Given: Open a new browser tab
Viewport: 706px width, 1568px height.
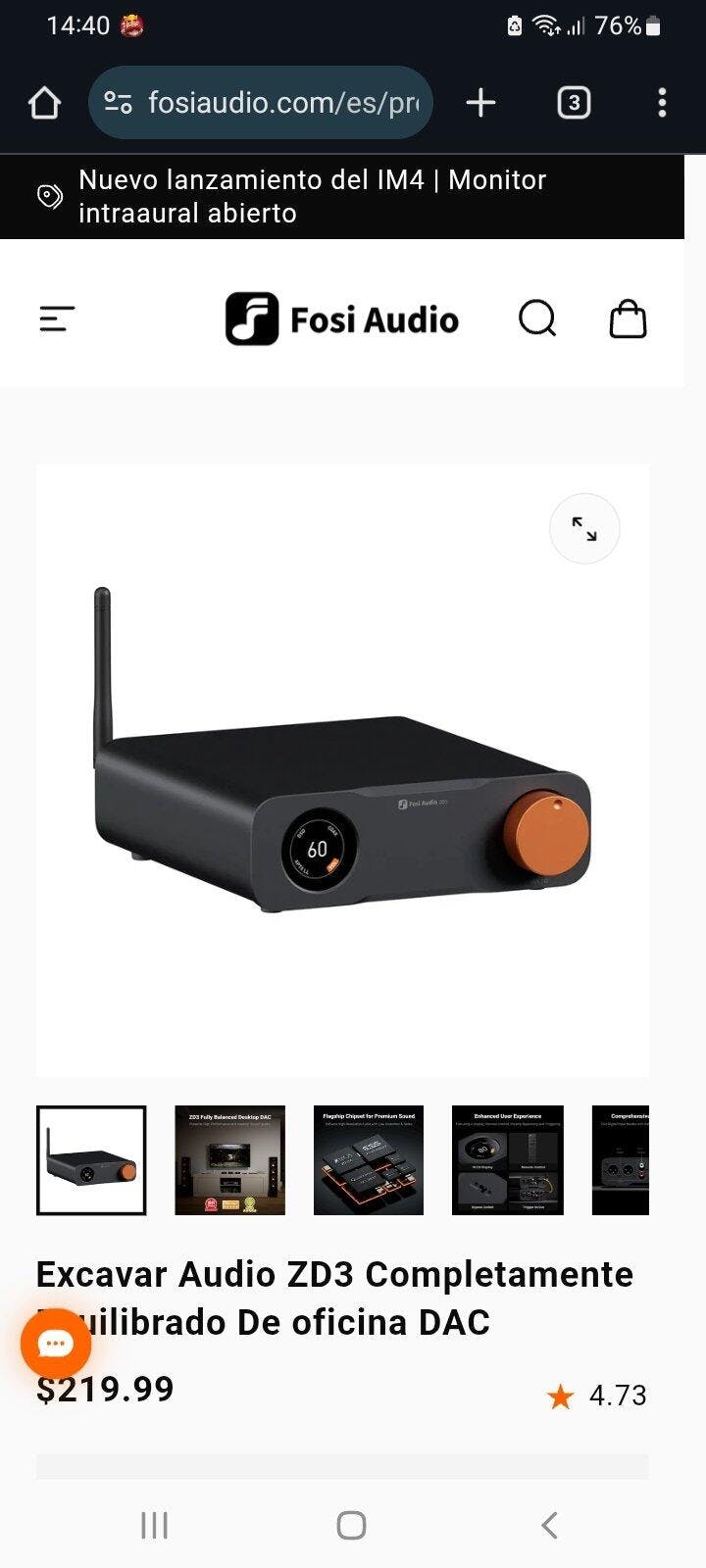Looking at the screenshot, I should 480,103.
